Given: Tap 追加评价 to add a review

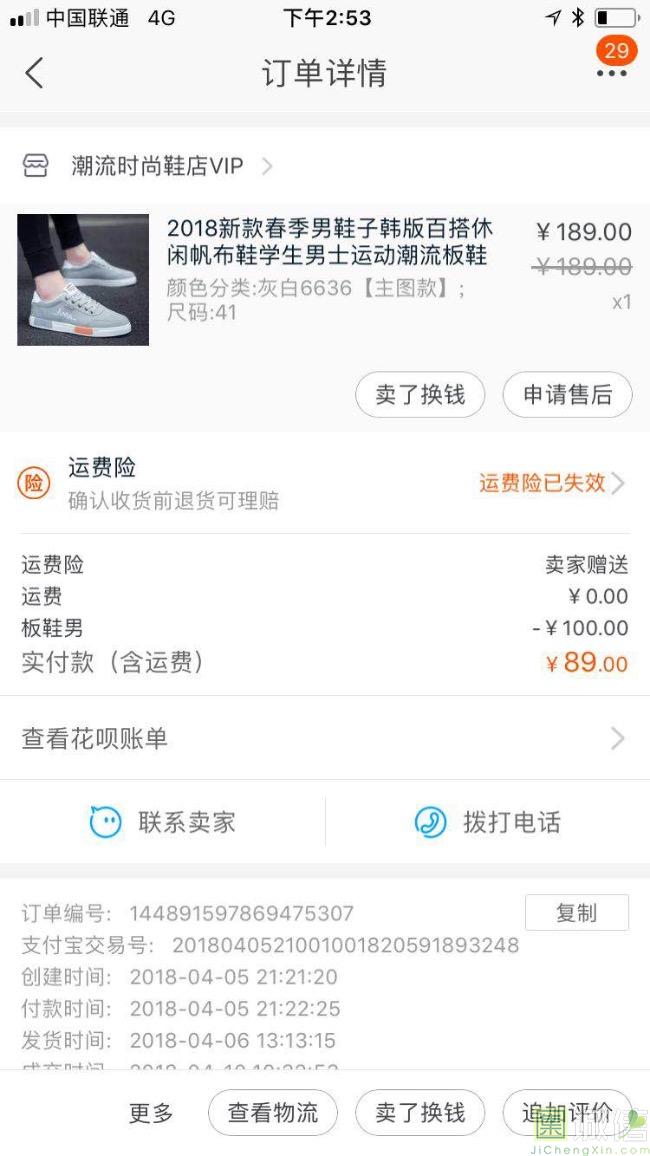Looking at the screenshot, I should tap(567, 1113).
